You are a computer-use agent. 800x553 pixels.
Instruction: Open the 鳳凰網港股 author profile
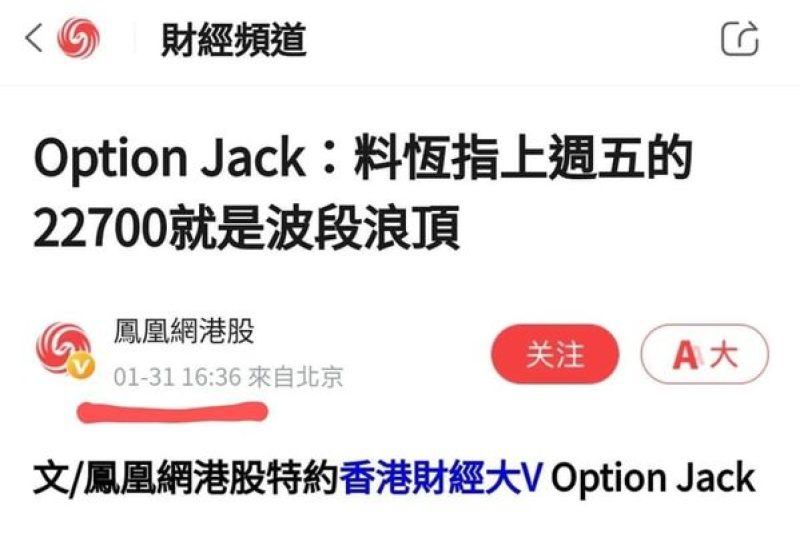click(x=184, y=333)
